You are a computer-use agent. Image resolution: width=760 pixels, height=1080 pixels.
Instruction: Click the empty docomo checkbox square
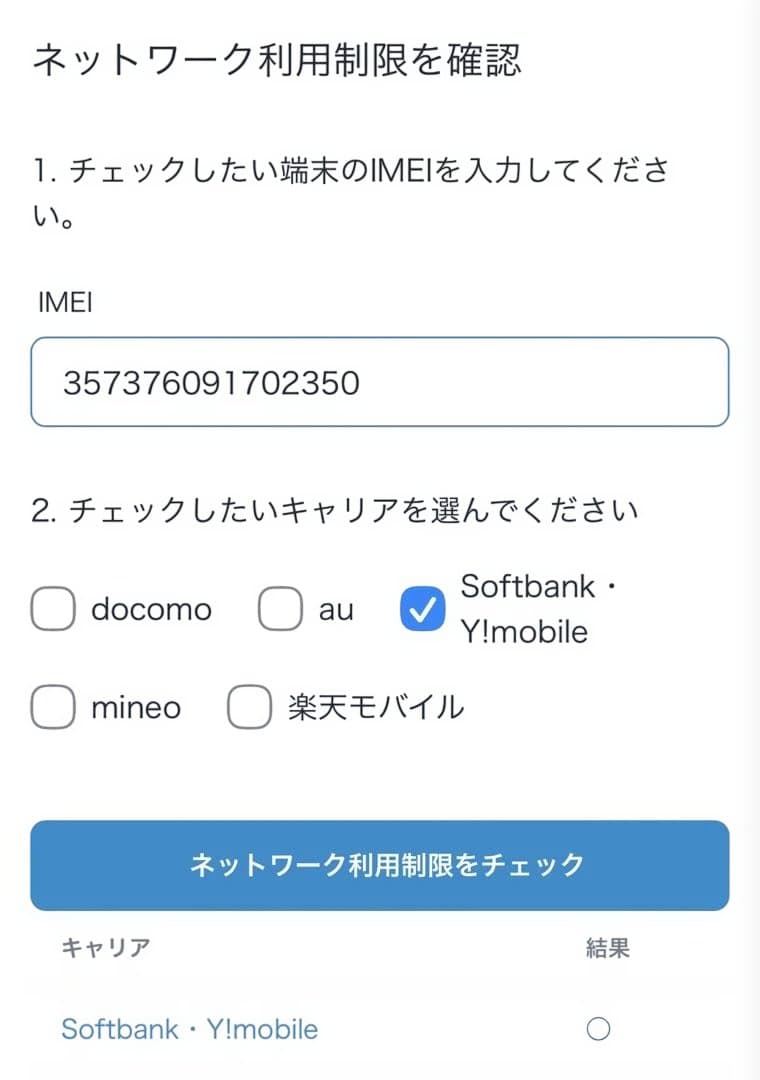pos(52,609)
